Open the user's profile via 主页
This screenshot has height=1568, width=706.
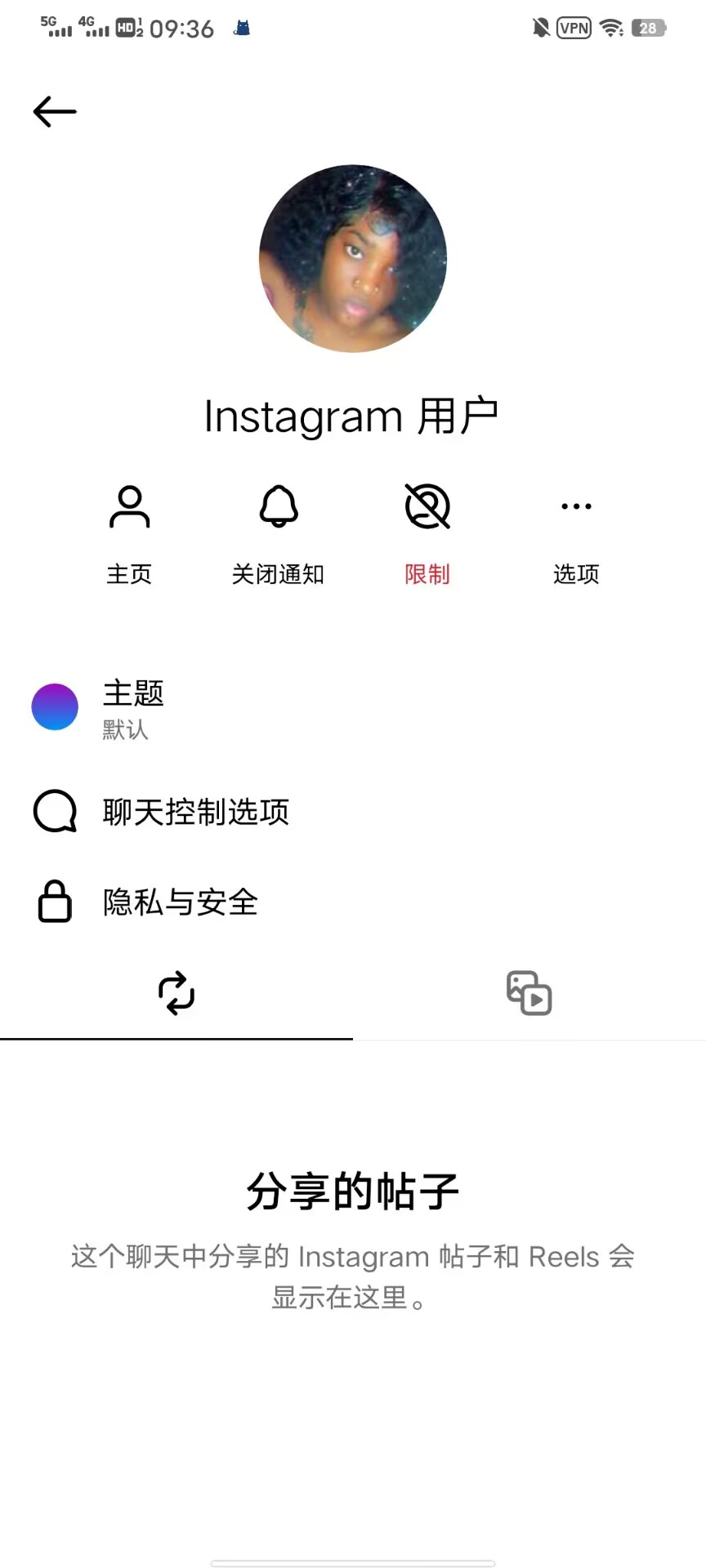click(129, 529)
